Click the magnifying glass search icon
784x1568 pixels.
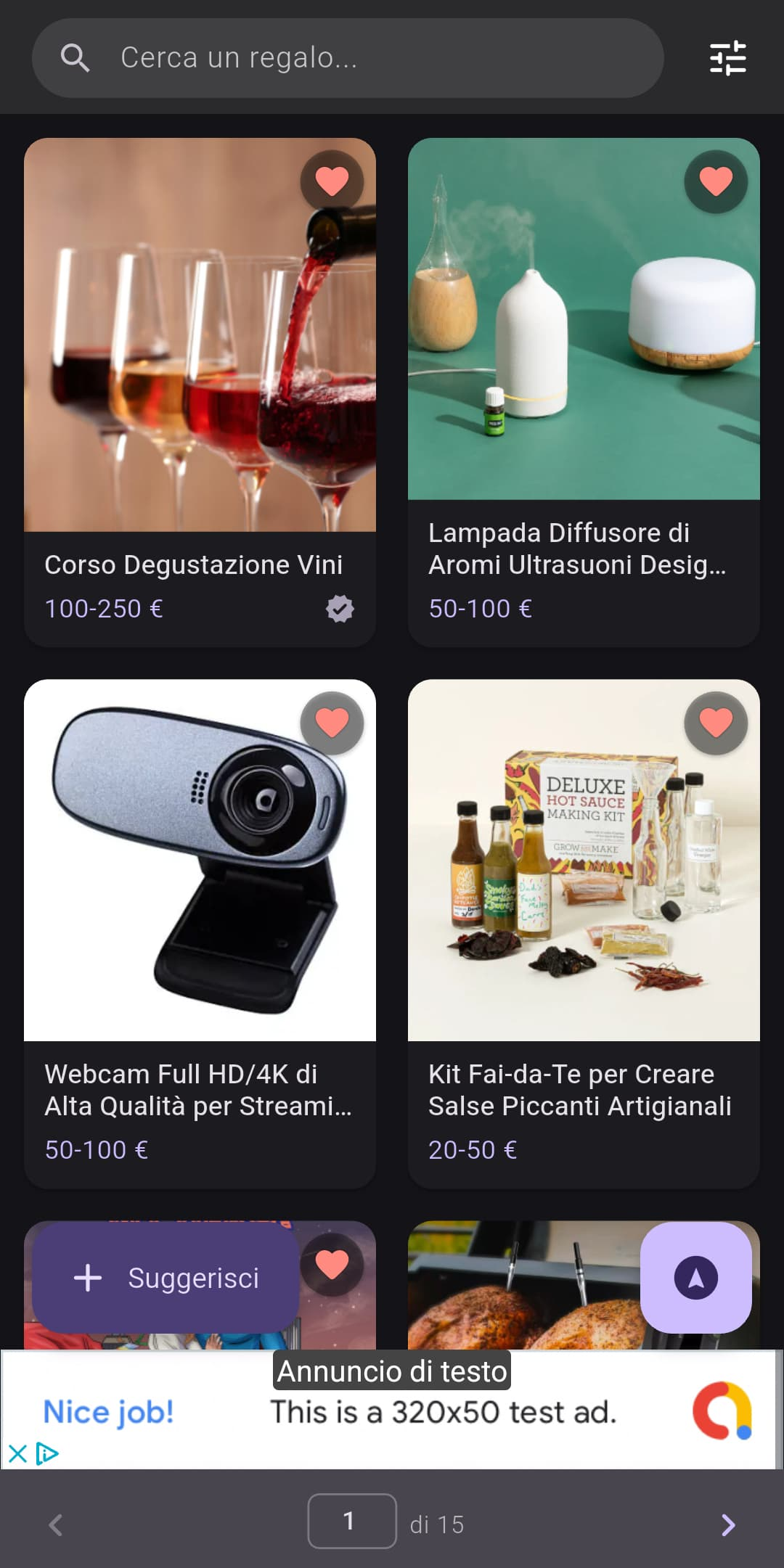click(76, 57)
